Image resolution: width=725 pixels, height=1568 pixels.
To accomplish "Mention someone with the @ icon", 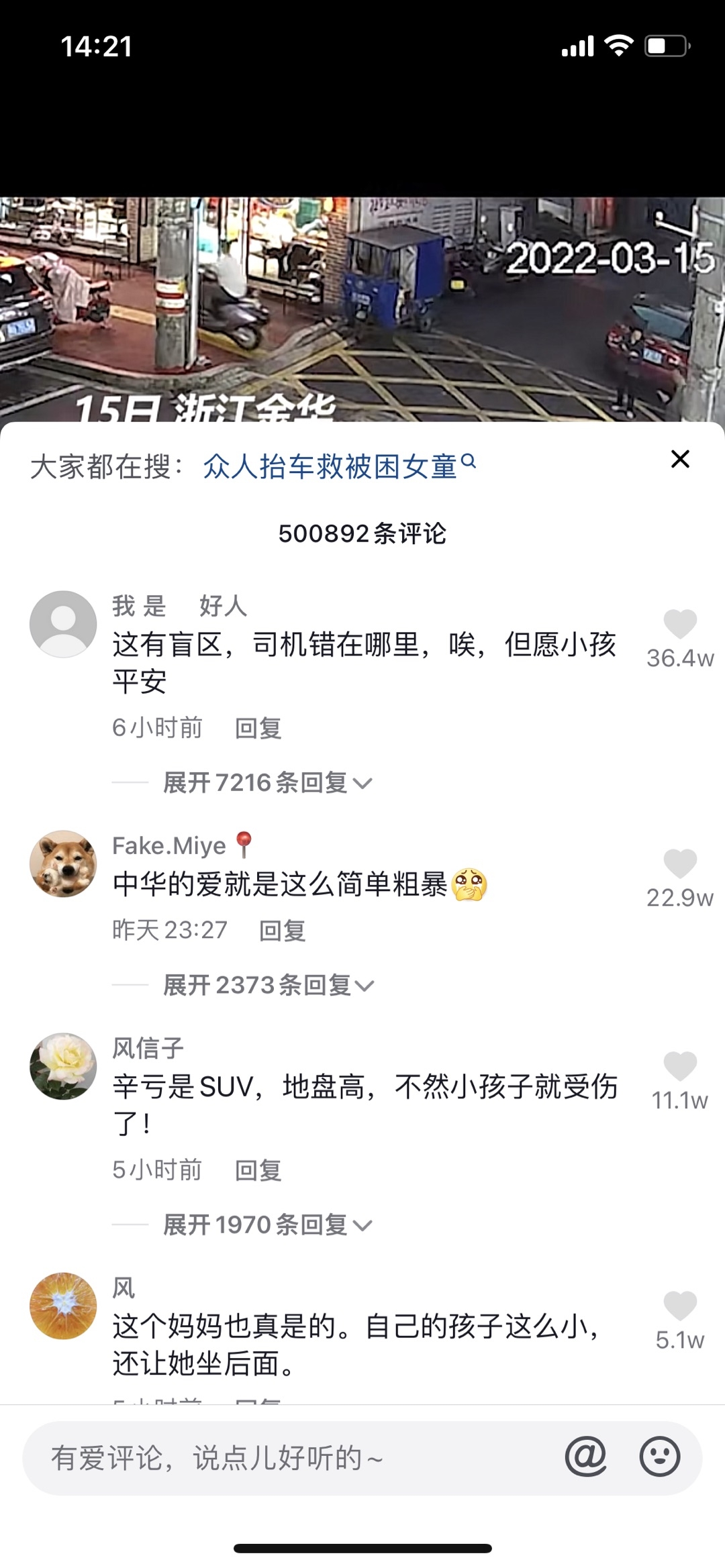I will (x=585, y=1457).
